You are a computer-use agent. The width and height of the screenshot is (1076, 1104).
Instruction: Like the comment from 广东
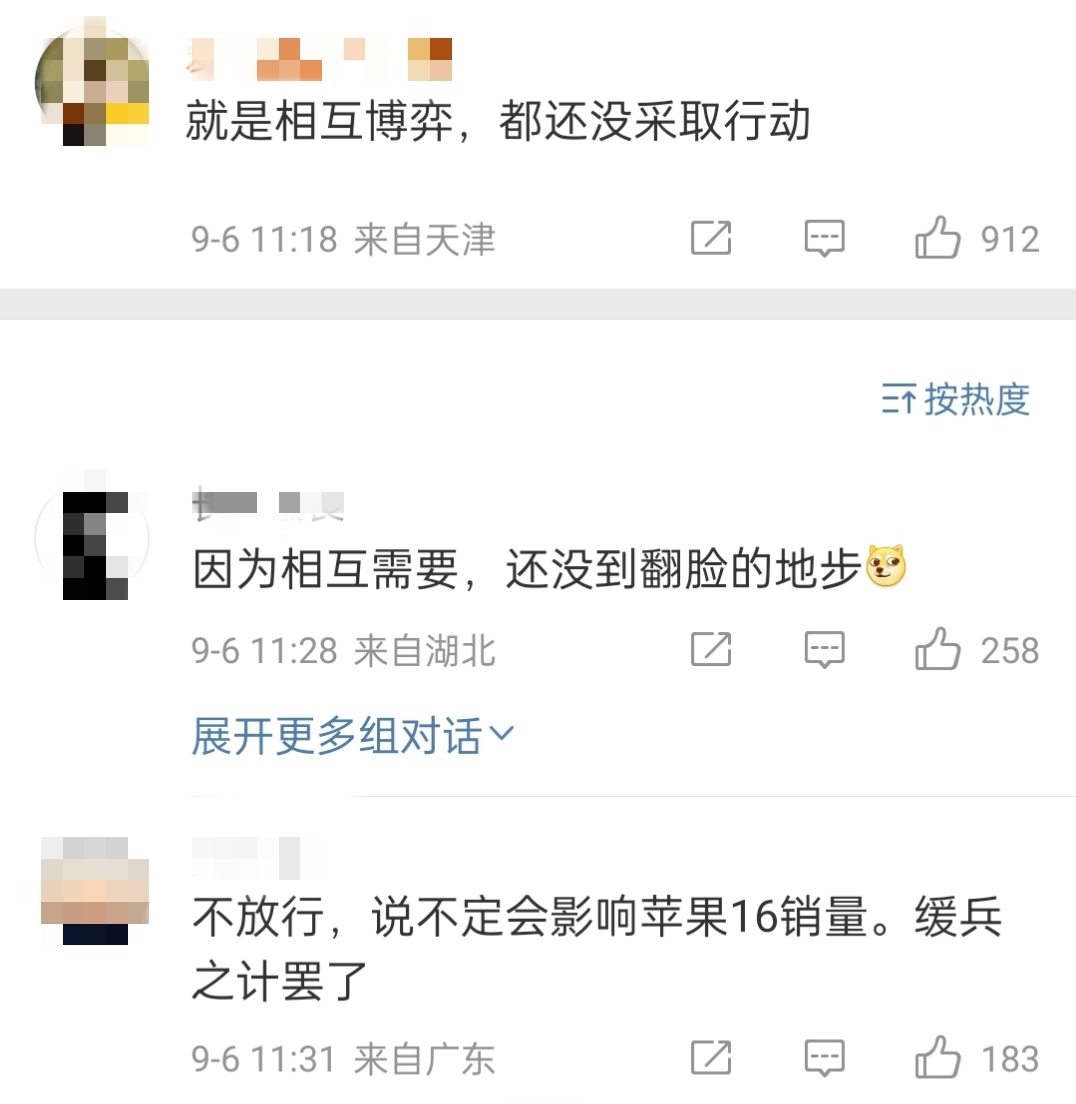click(x=938, y=1058)
